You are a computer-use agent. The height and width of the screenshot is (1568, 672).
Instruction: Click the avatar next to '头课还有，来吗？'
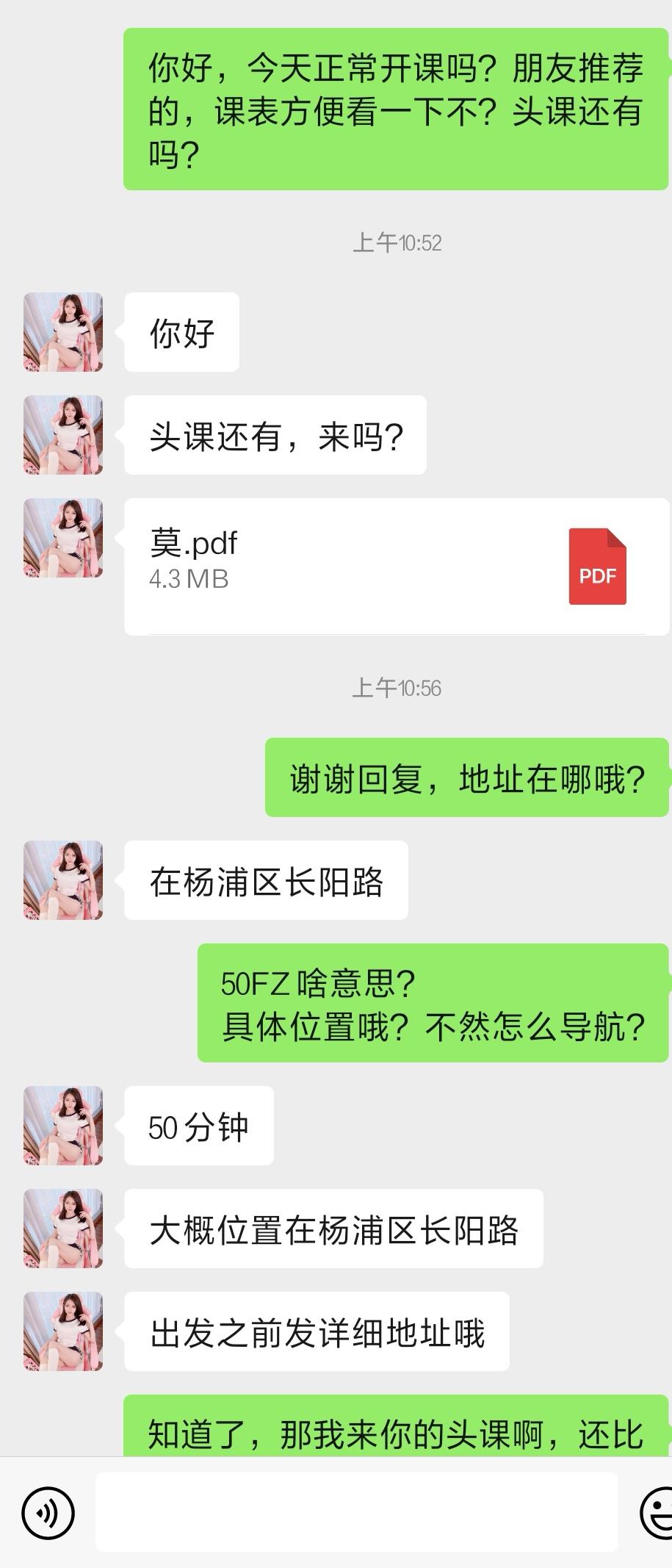62,435
